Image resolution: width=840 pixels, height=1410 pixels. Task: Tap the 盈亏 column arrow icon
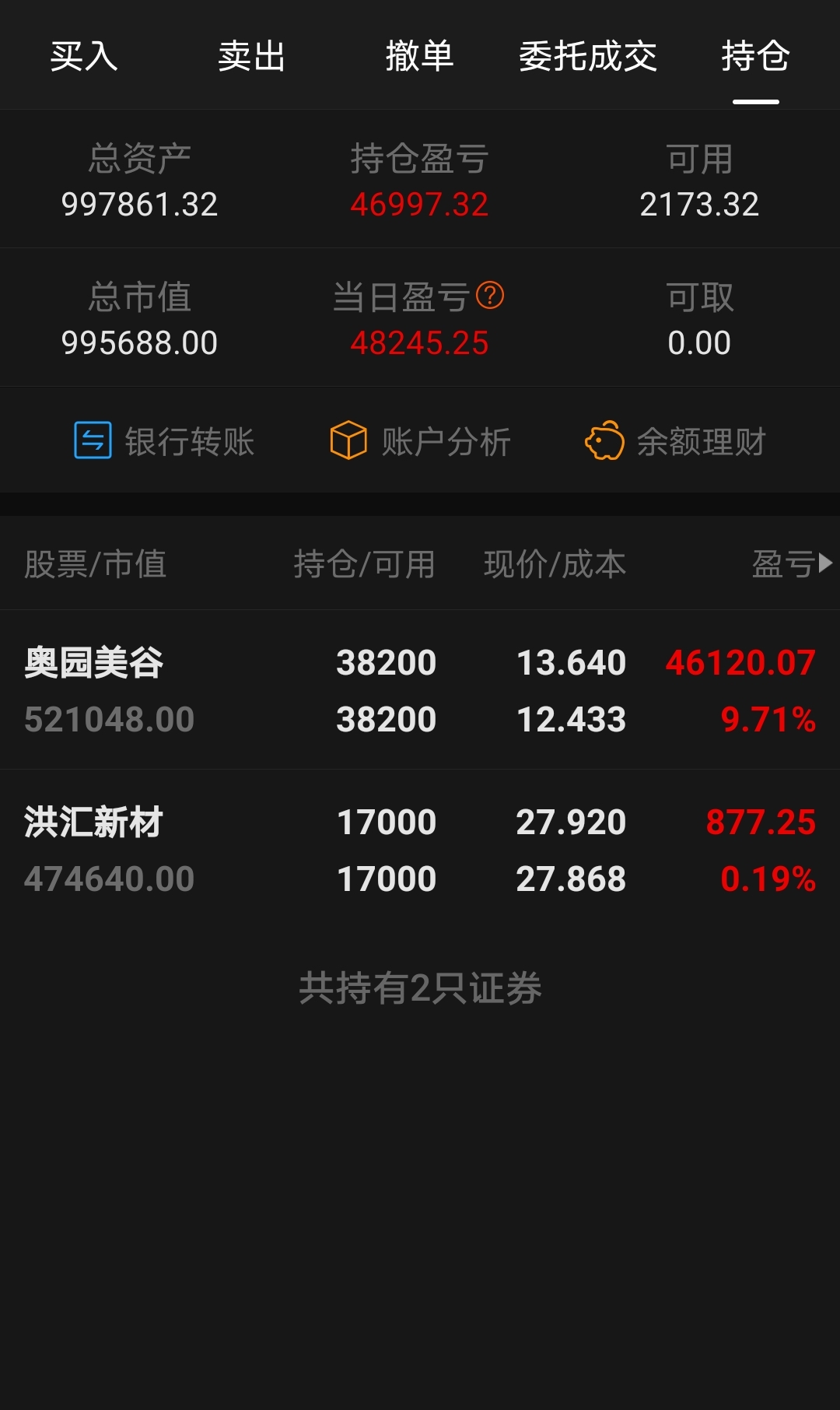[824, 563]
